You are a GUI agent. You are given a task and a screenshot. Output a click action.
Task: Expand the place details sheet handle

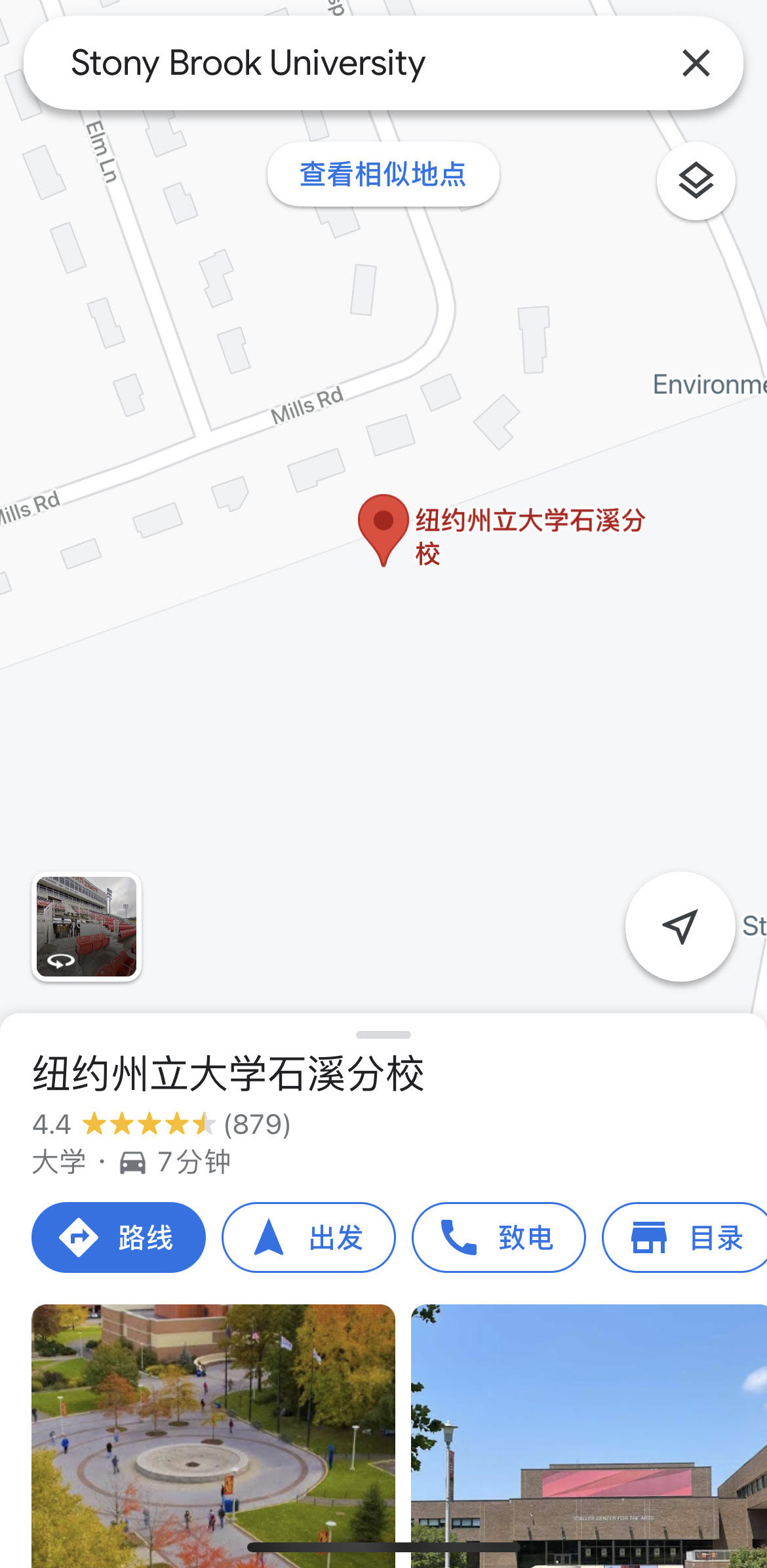coord(383,1035)
